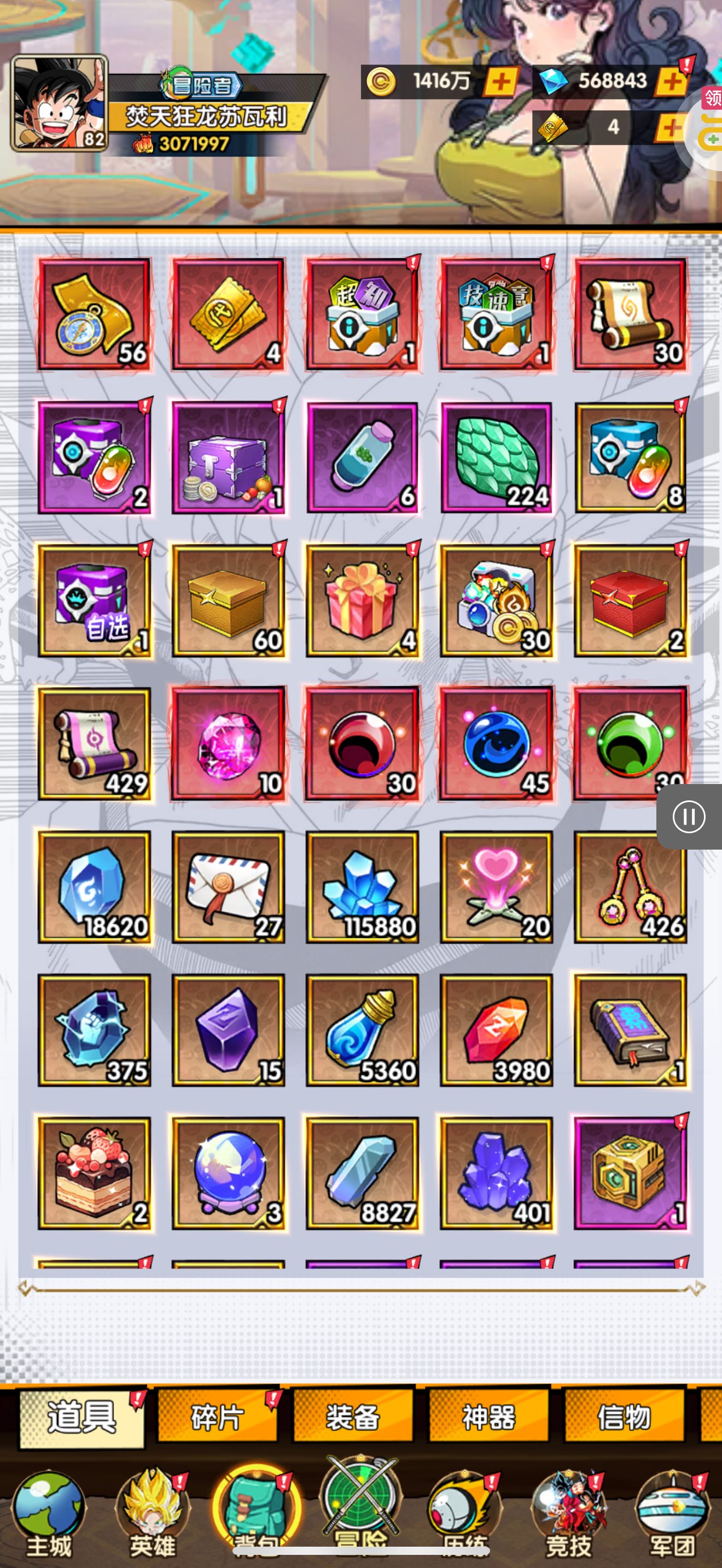Select the envelope letter item with 27
Viewport: 722px width, 1568px height.
(x=228, y=887)
